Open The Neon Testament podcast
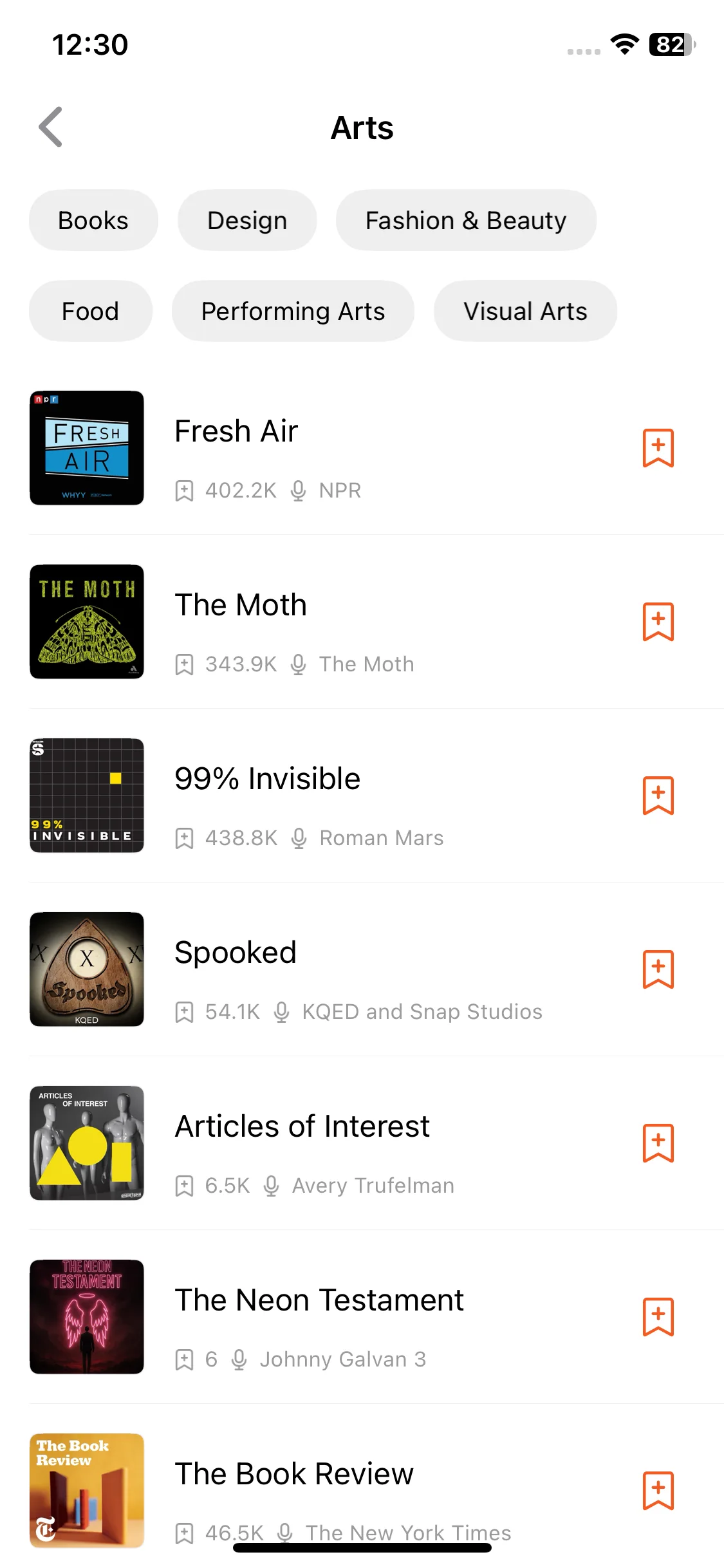 [x=319, y=1300]
